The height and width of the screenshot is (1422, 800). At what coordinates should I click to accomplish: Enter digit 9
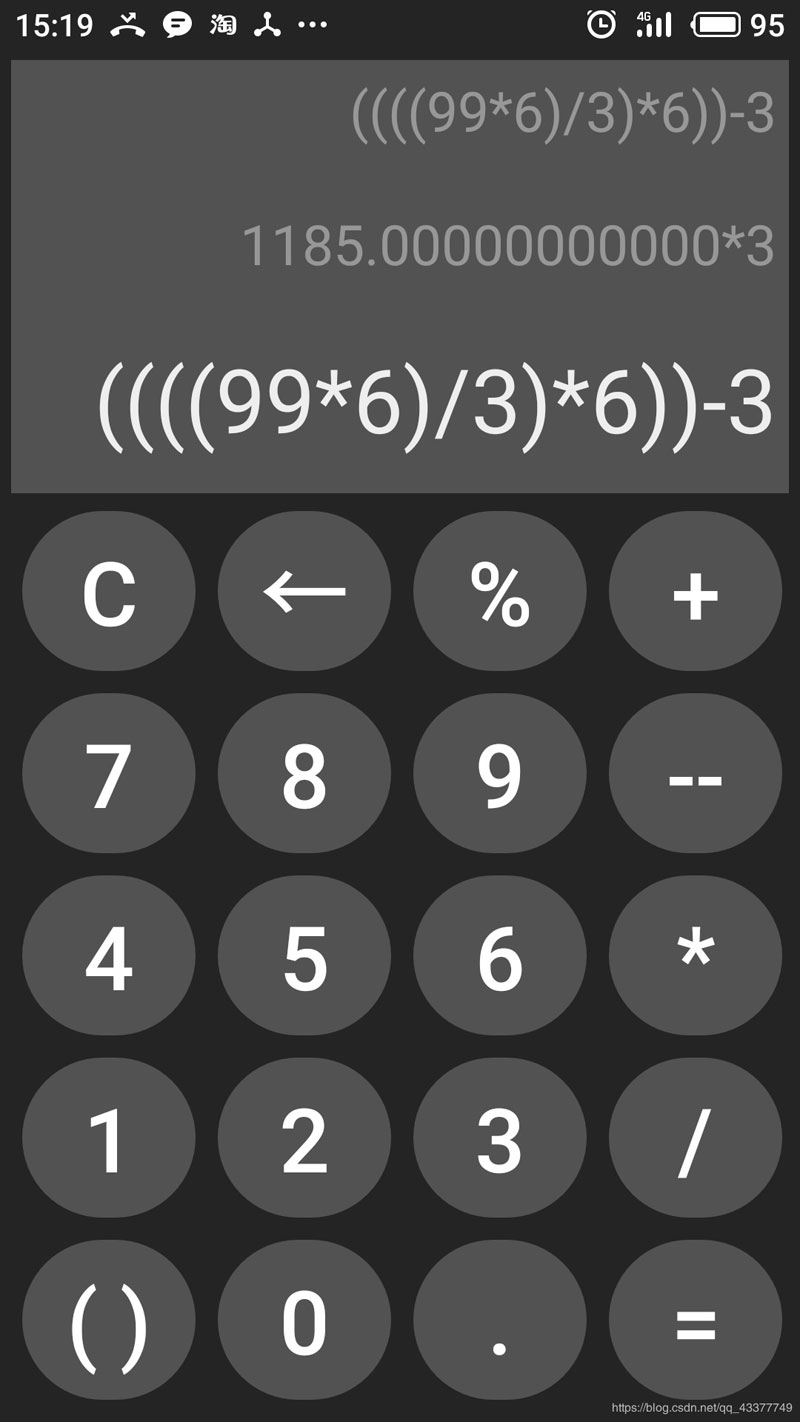pyautogui.click(x=500, y=774)
